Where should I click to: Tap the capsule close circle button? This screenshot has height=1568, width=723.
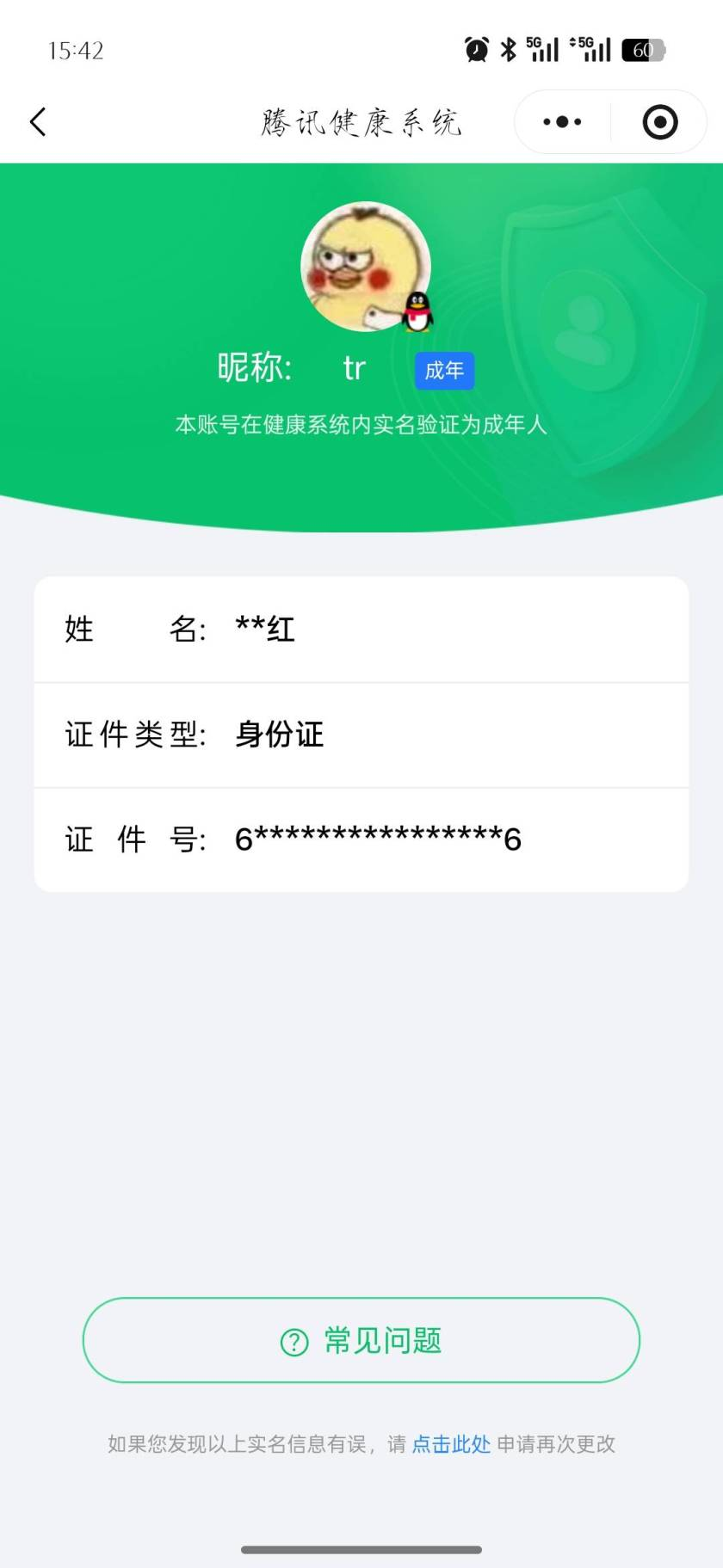pyautogui.click(x=659, y=121)
